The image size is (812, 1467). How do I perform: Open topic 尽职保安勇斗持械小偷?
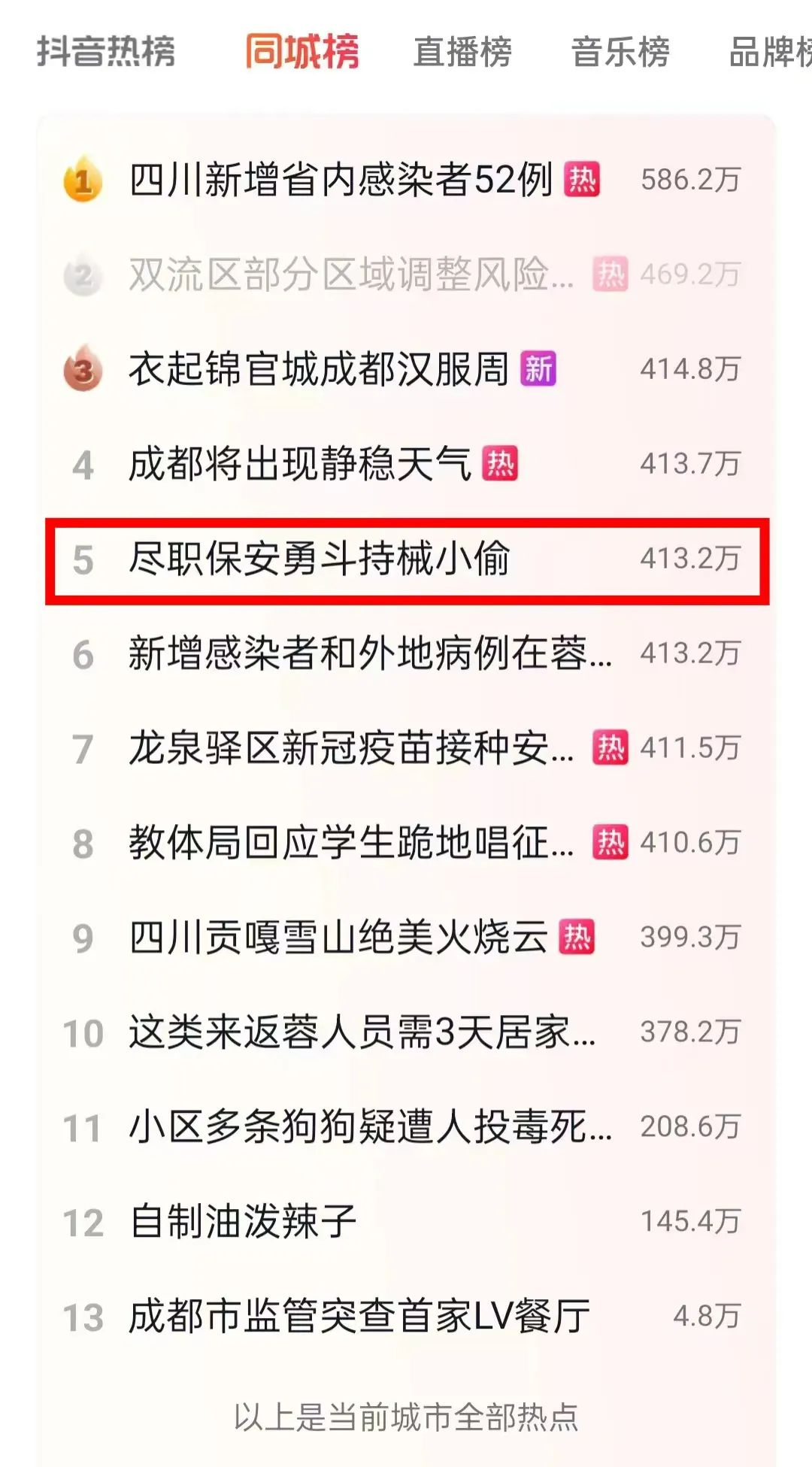[319, 559]
